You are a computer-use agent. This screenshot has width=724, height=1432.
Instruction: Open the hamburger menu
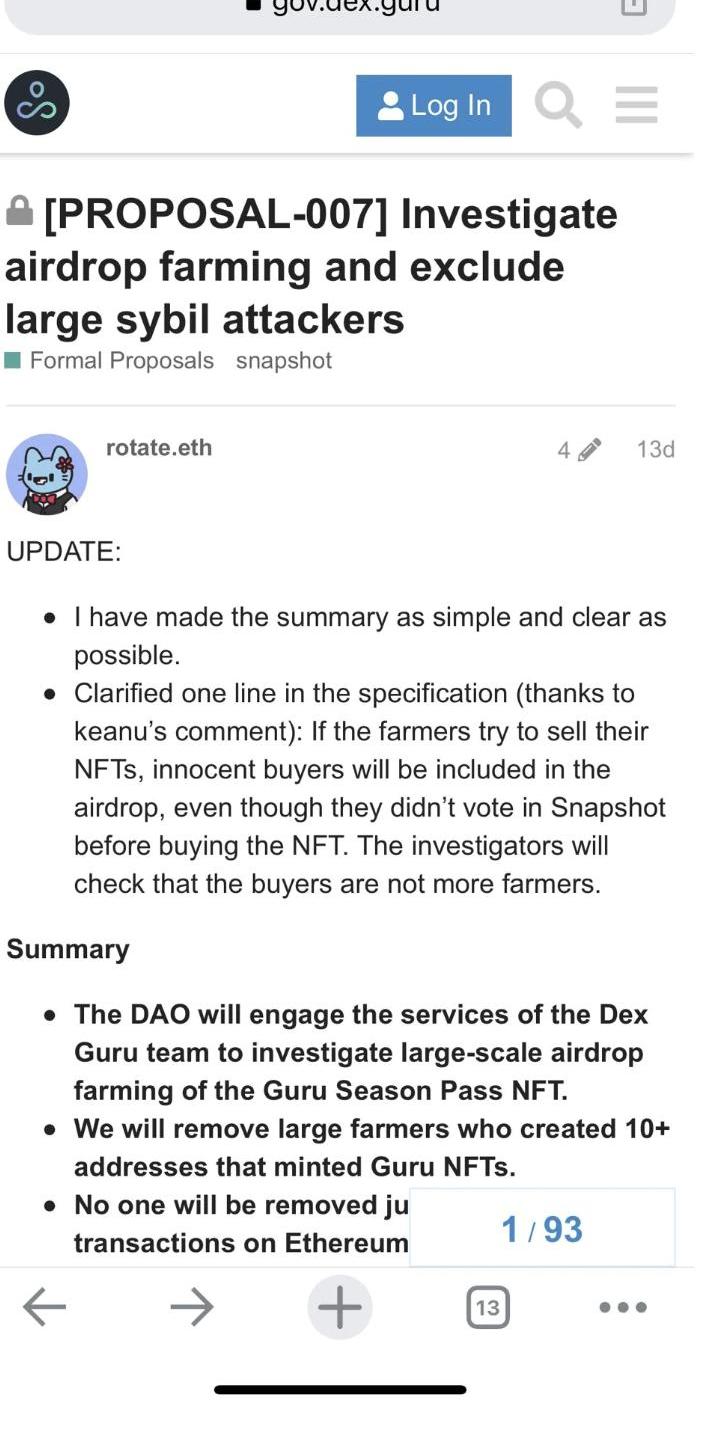[636, 105]
